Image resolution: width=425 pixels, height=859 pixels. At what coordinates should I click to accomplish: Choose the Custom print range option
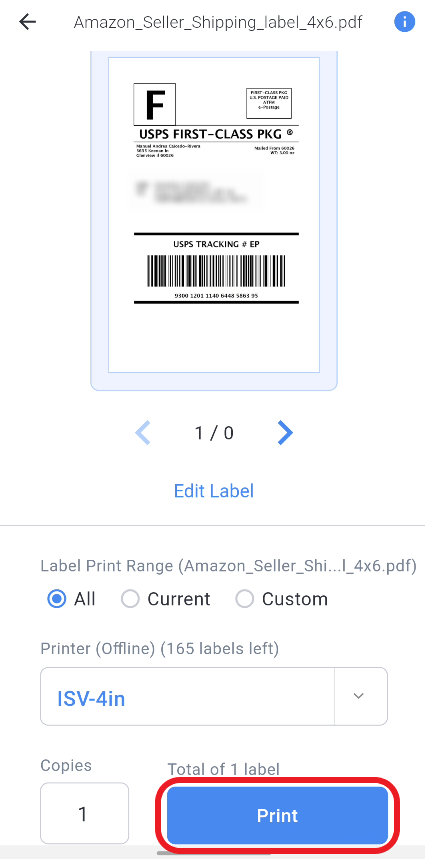pyautogui.click(x=282, y=599)
